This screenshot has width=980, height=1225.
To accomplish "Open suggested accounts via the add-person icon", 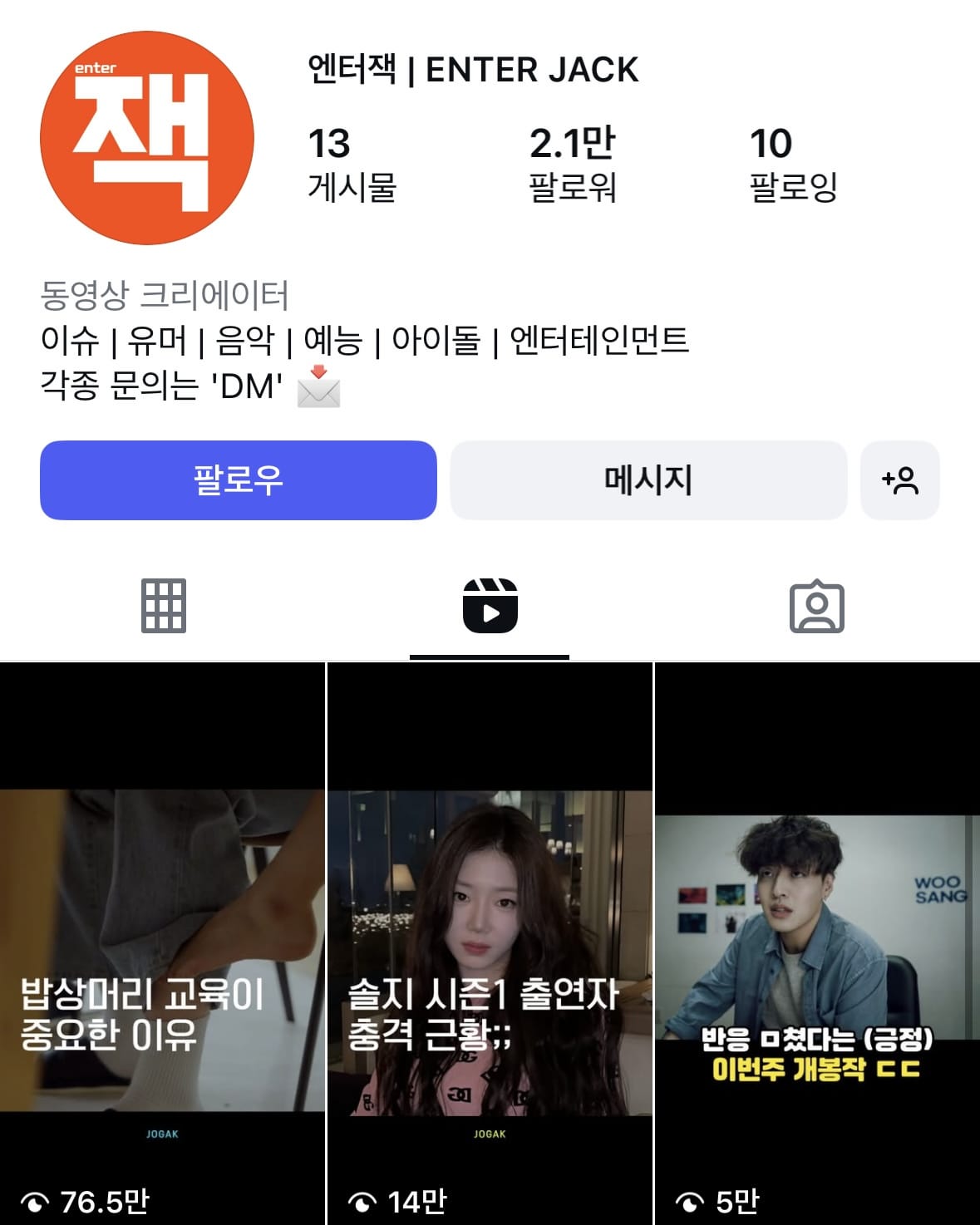I will [899, 480].
